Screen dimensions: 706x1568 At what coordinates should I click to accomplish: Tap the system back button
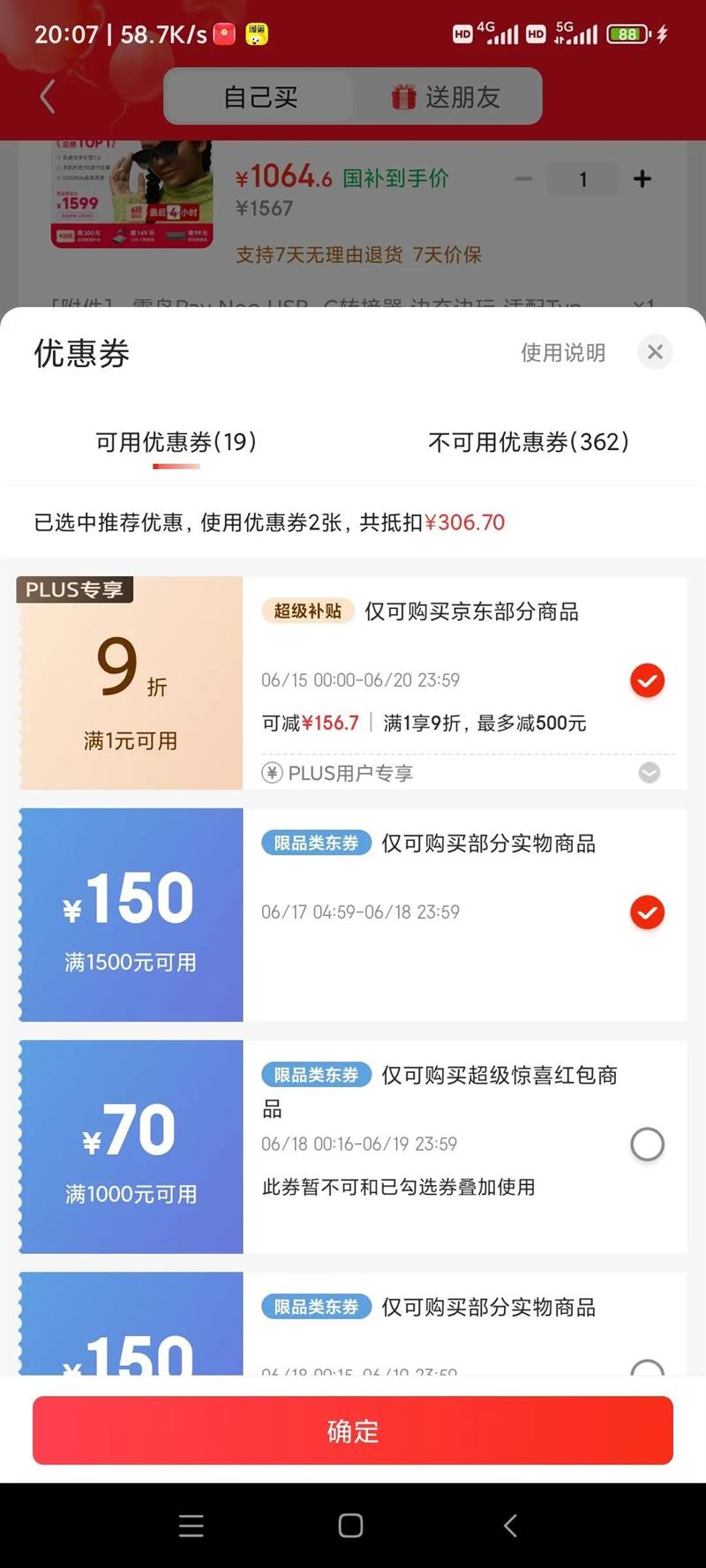pos(510,1525)
